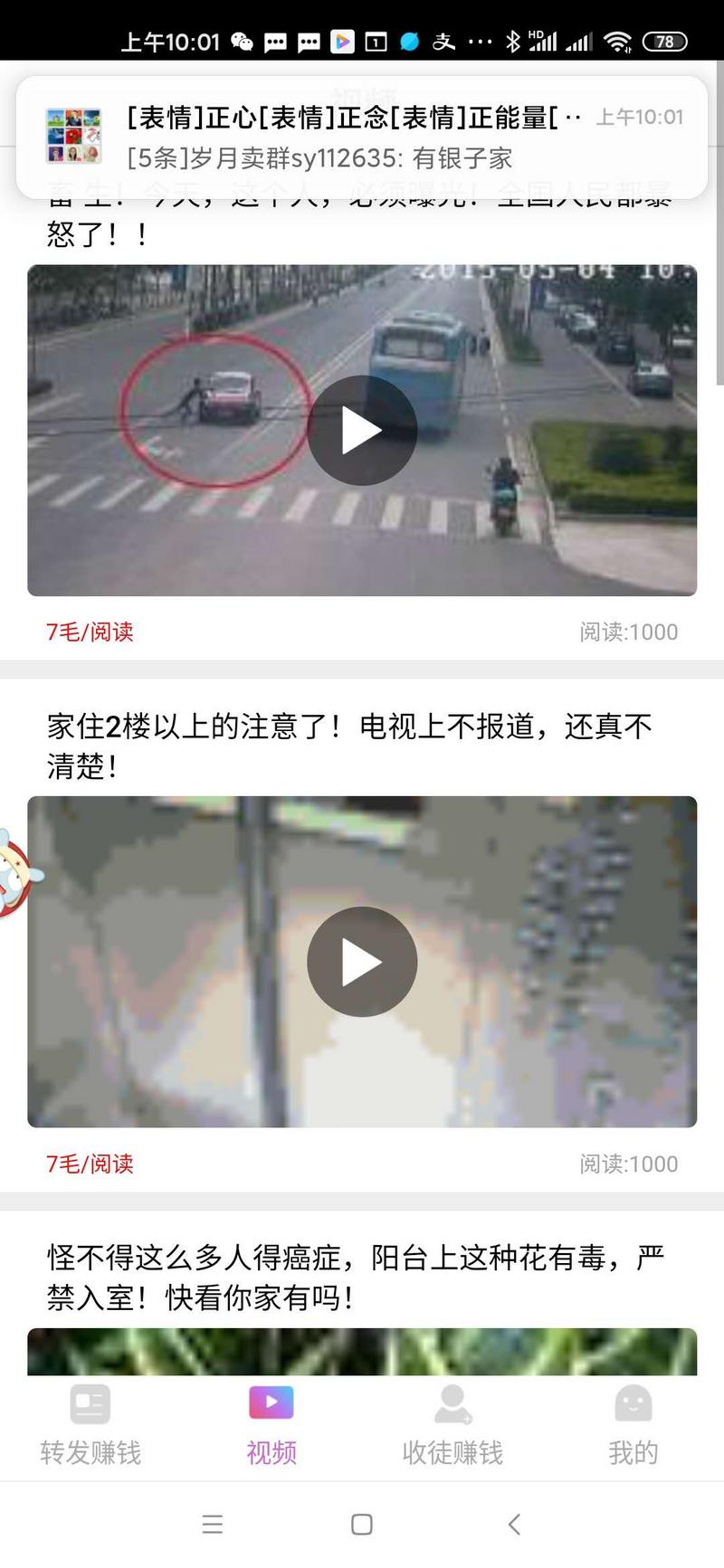Tap the floating mascot icon at the screen edge

click(x=16, y=873)
